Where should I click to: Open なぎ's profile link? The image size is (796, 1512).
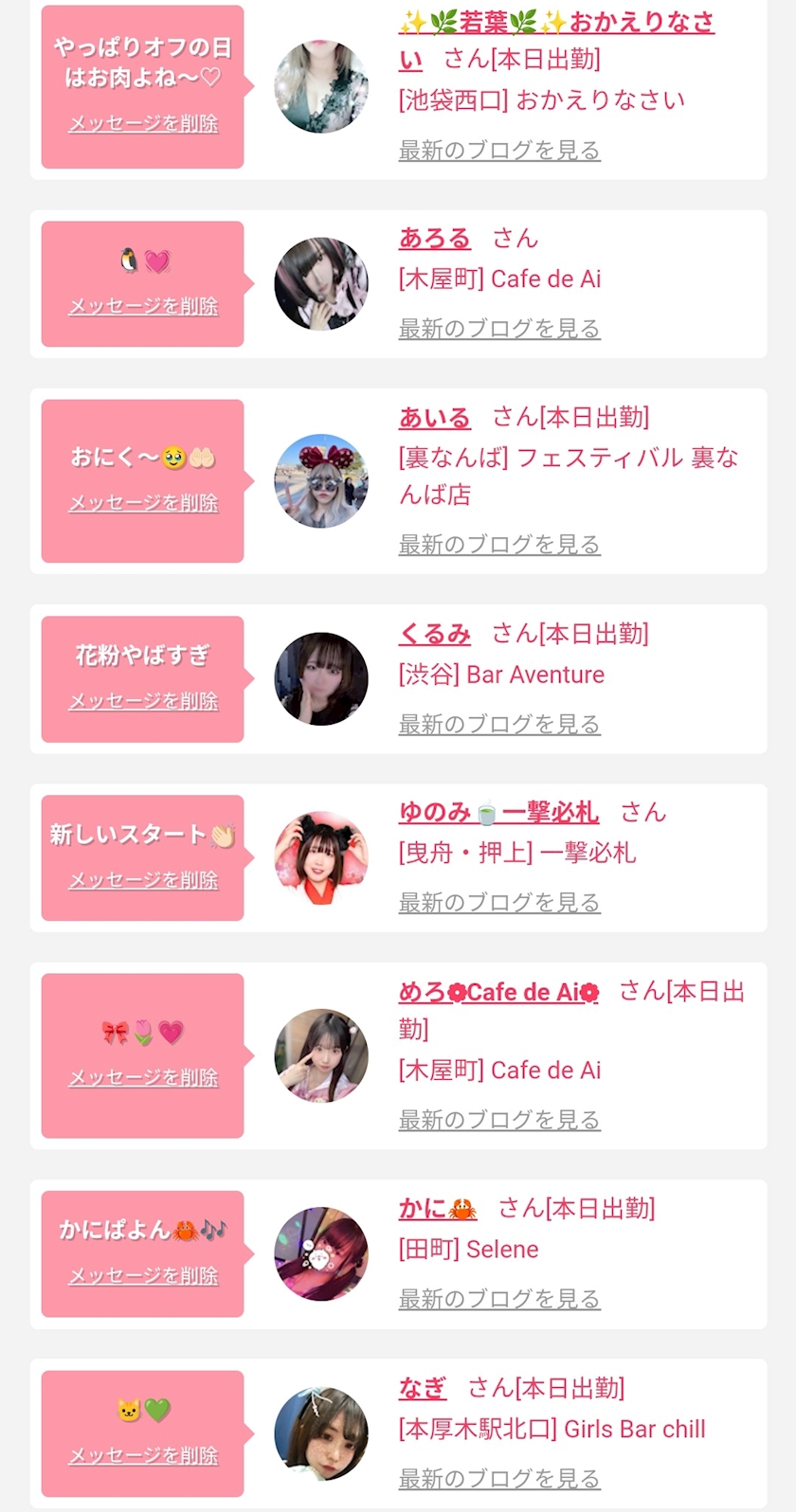[422, 1388]
